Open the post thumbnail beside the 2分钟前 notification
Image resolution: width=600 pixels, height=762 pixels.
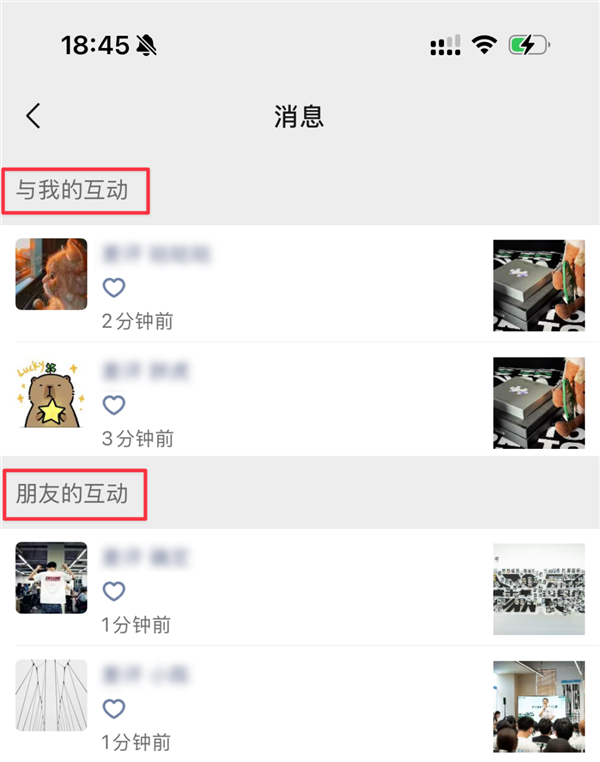[538, 285]
